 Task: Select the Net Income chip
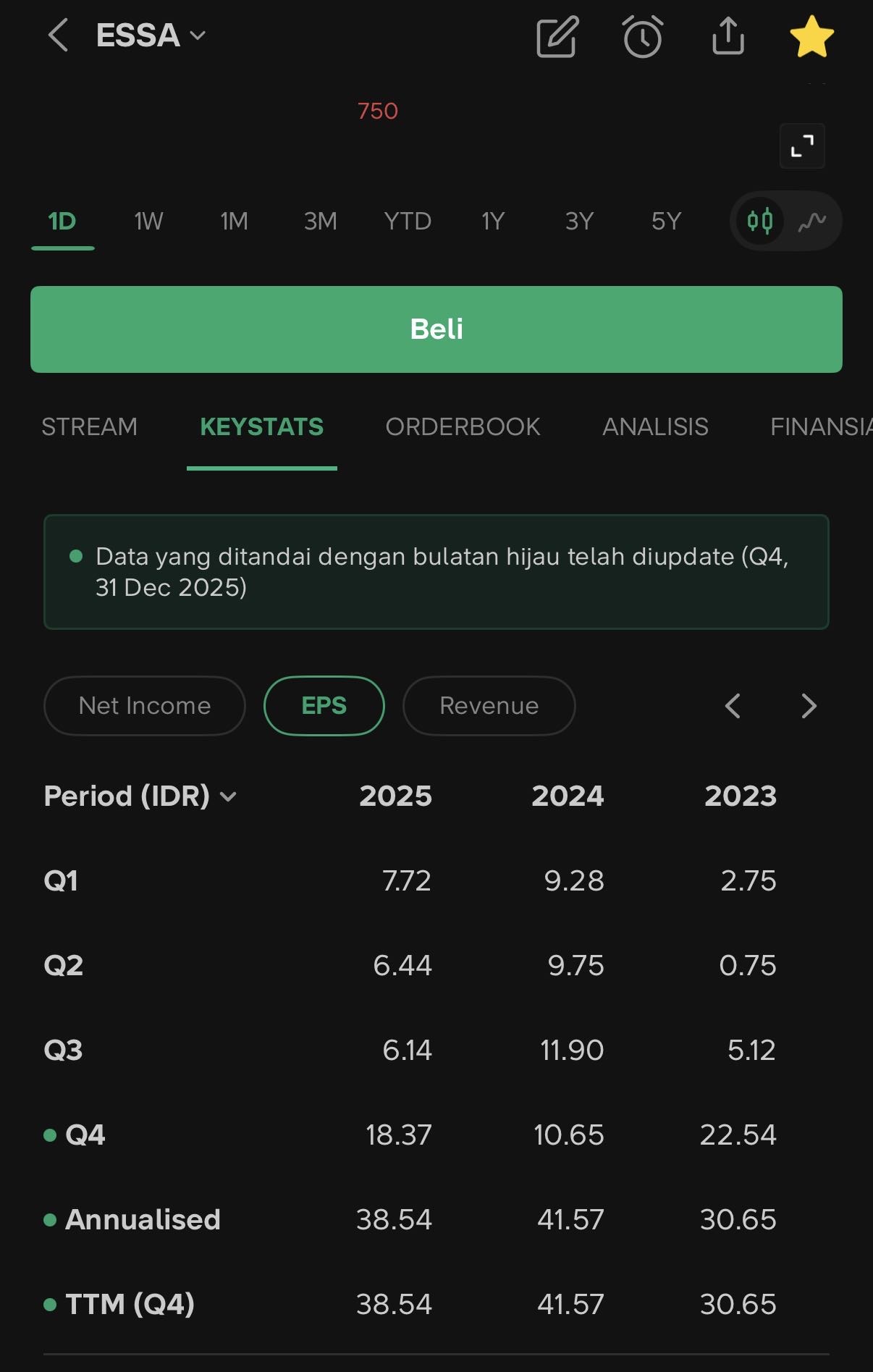[145, 705]
